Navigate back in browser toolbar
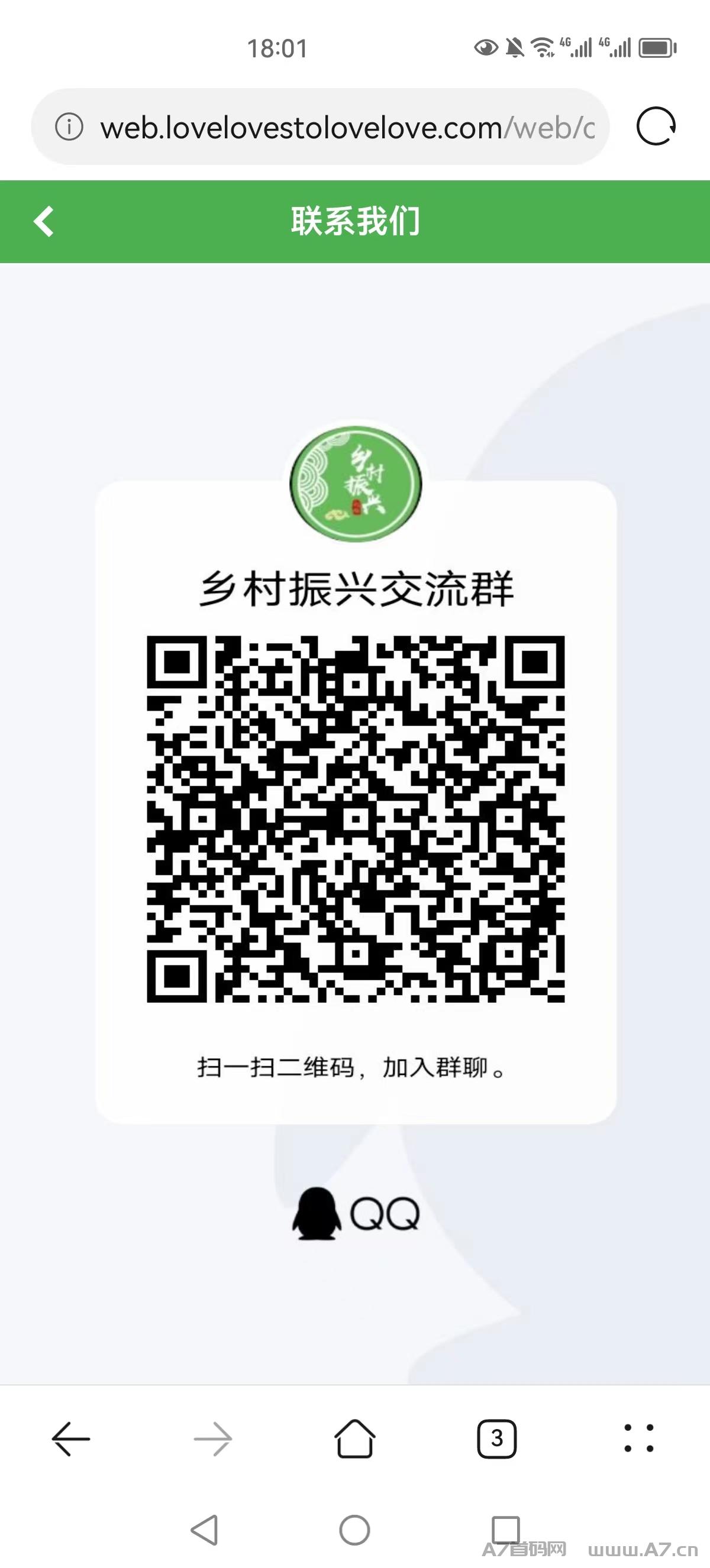The image size is (710, 1568). pos(70,1439)
